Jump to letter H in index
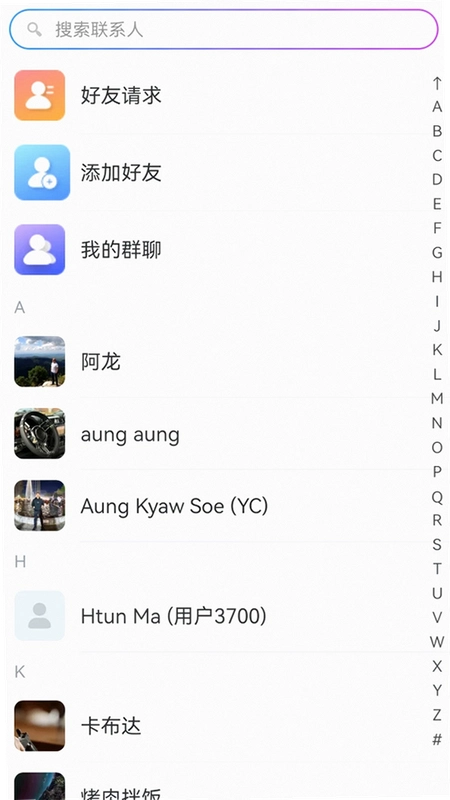 [x=437, y=277]
